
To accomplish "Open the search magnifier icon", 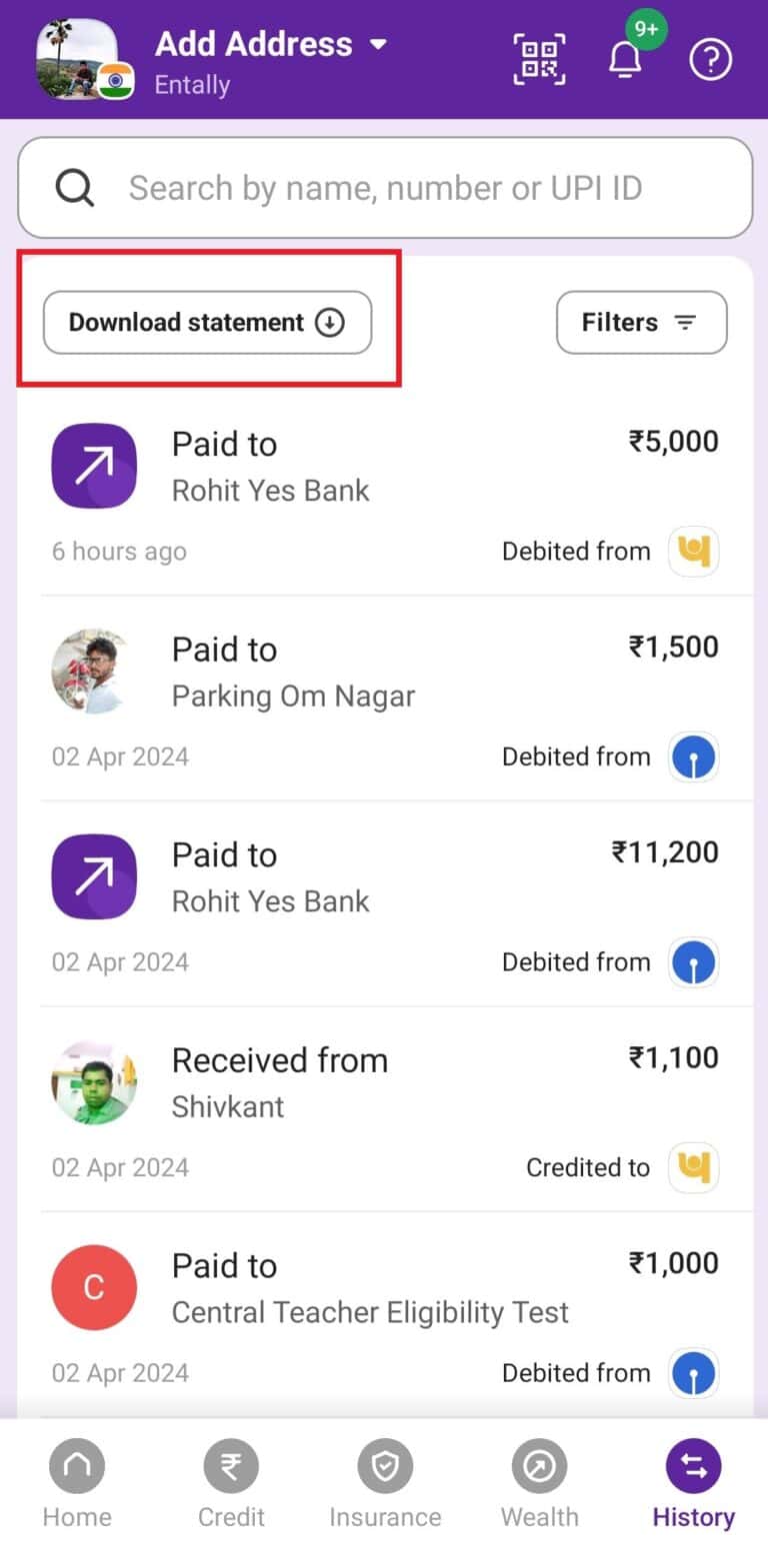I will point(75,187).
